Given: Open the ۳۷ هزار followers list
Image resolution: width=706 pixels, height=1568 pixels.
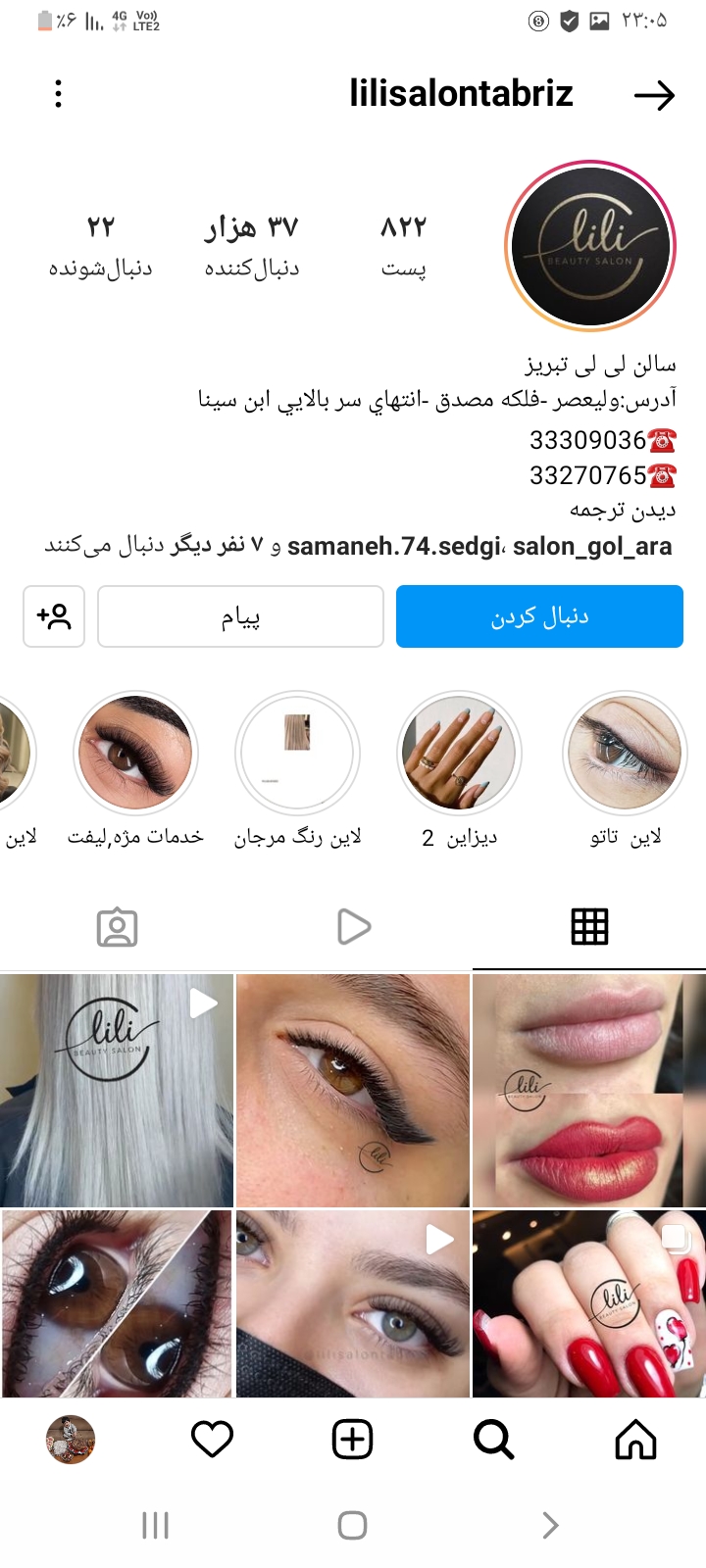Looking at the screenshot, I should [x=251, y=245].
